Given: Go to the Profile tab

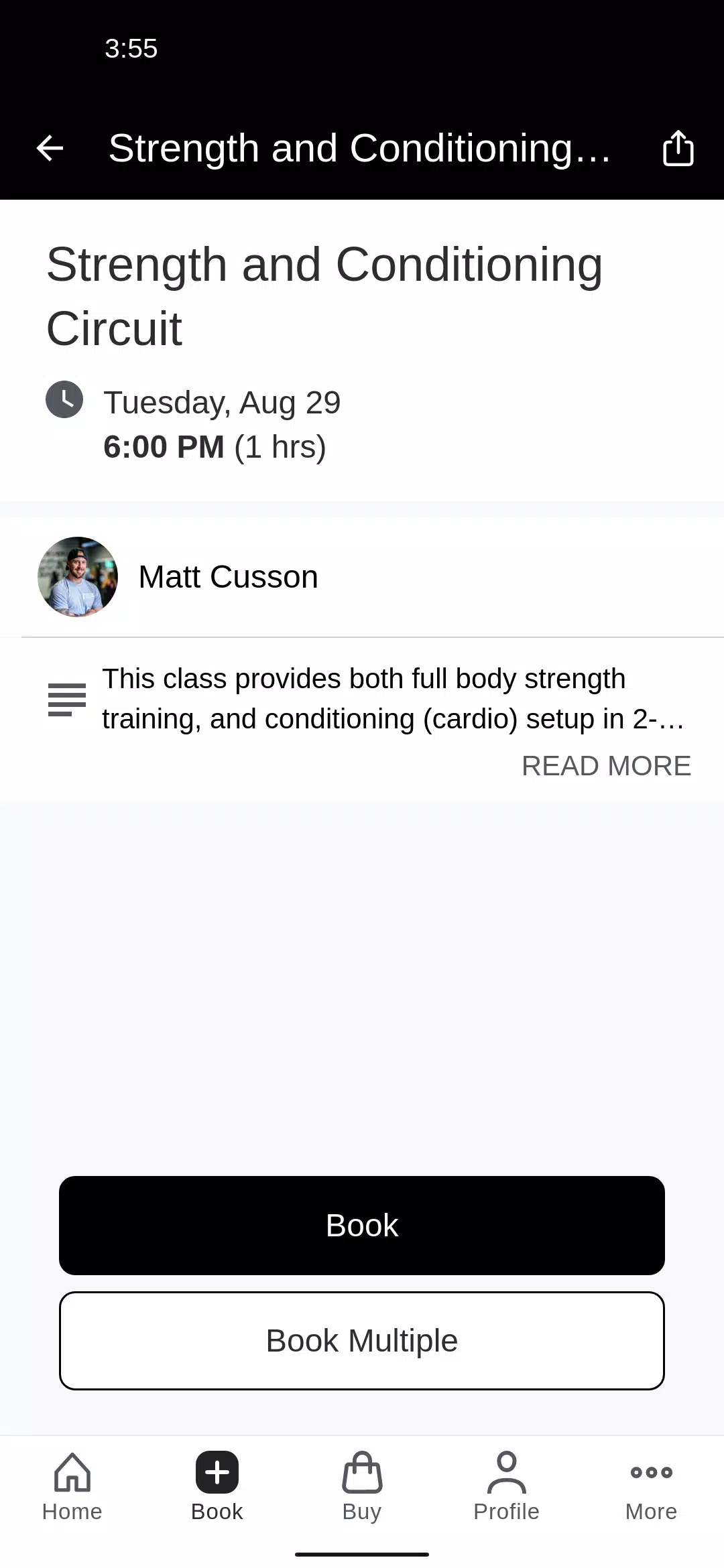Looking at the screenshot, I should point(507,1486).
